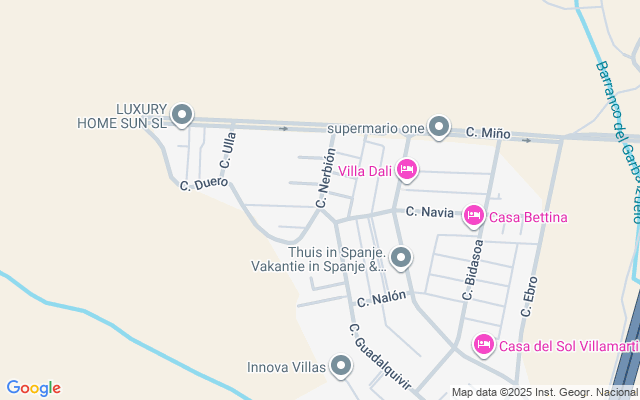The height and width of the screenshot is (400, 640).
Task: Open the LUXURY HOME SUN SL marker
Action: coord(181,116)
